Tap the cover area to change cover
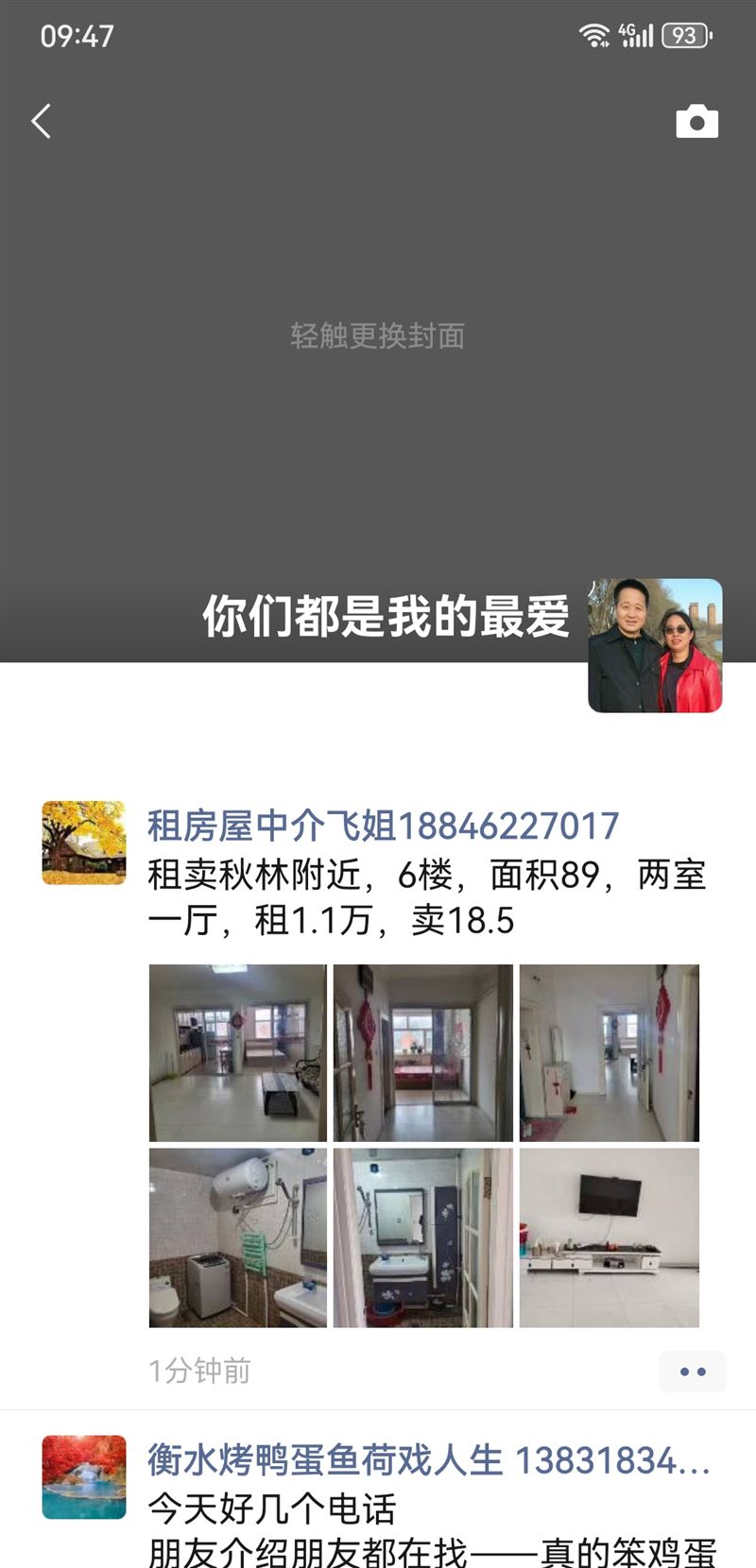The height and width of the screenshot is (1568, 756). coord(377,335)
